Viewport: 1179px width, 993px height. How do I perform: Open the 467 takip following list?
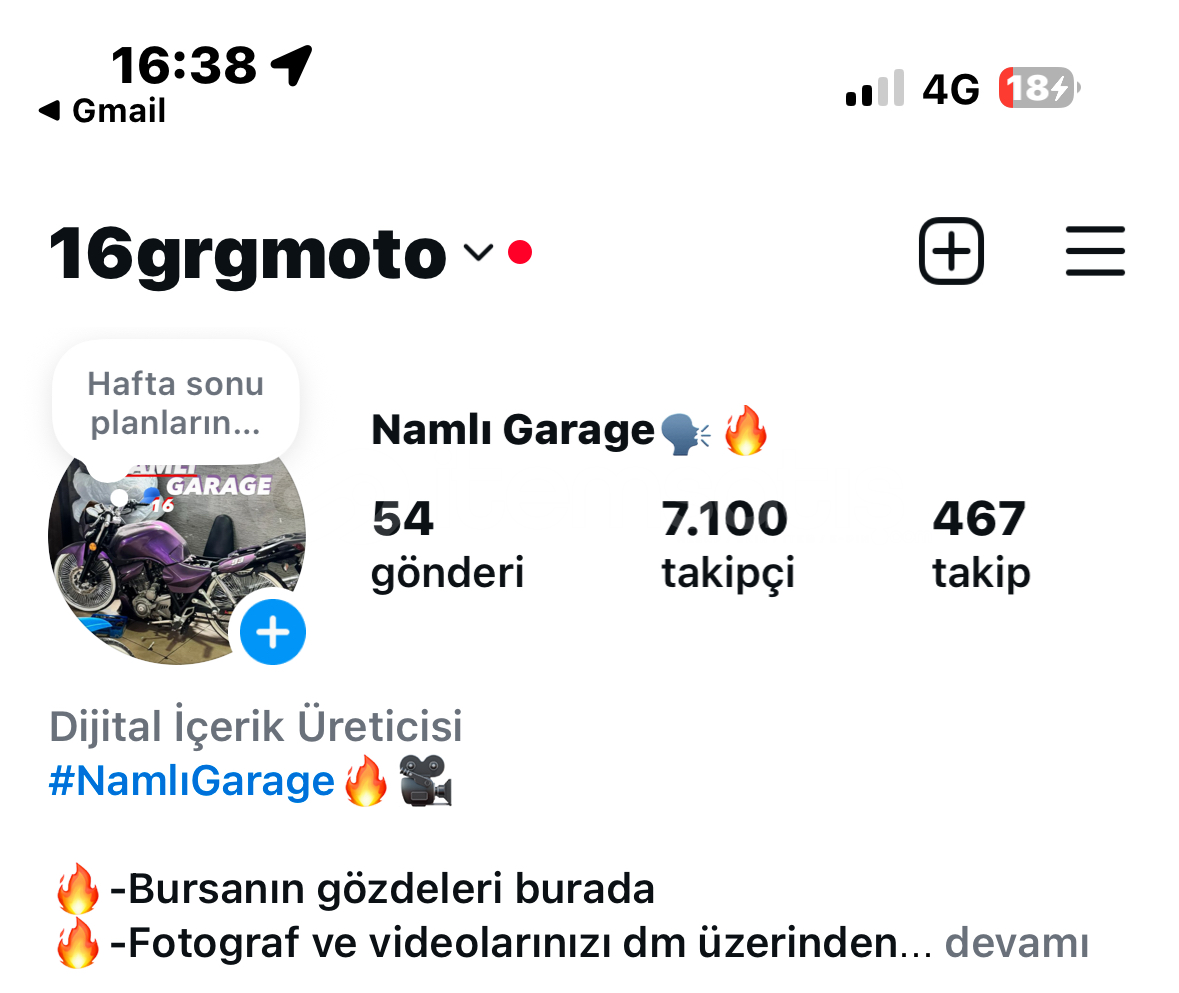[981, 546]
